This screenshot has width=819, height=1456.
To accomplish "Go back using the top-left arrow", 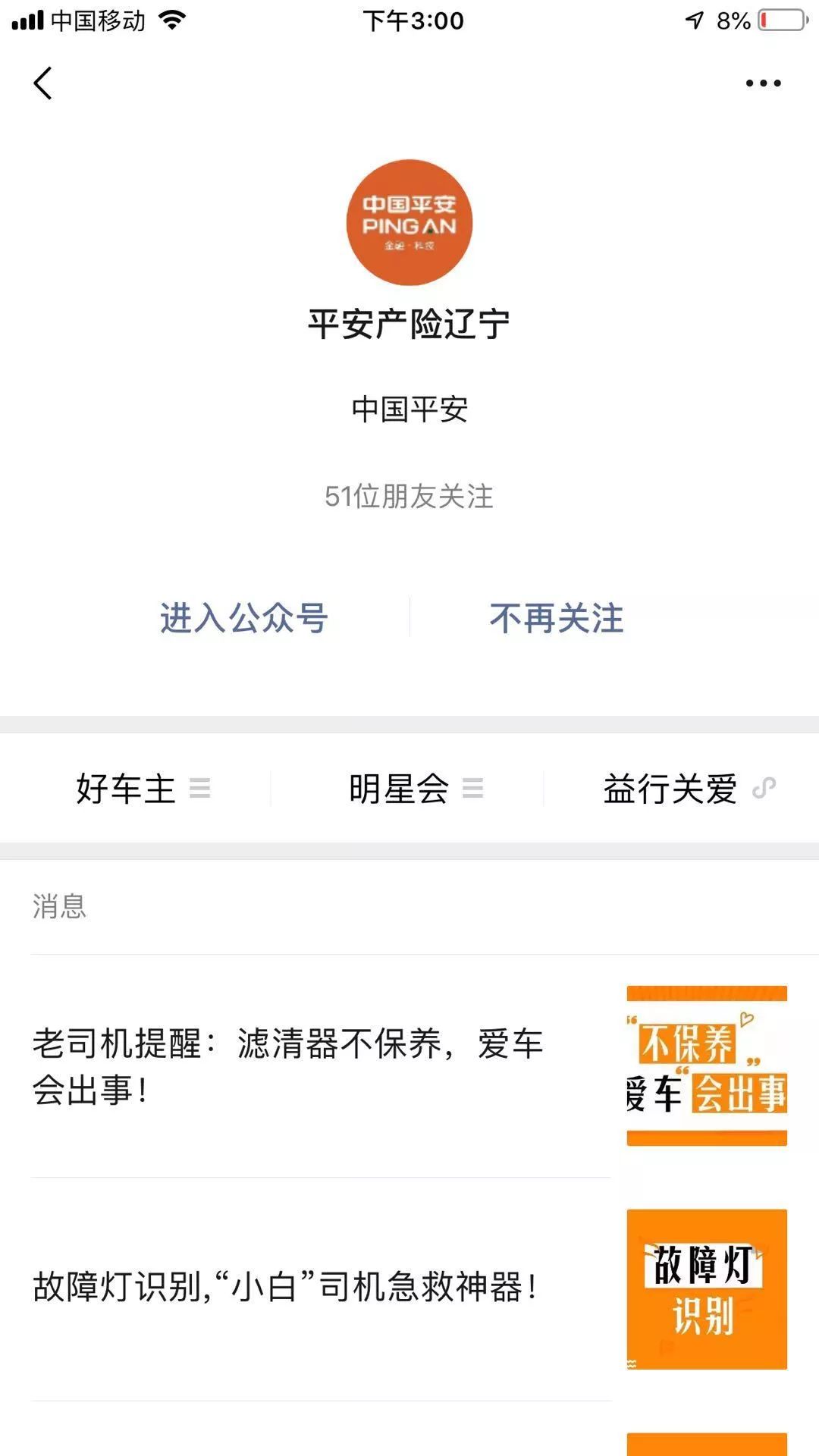I will tap(43, 83).
